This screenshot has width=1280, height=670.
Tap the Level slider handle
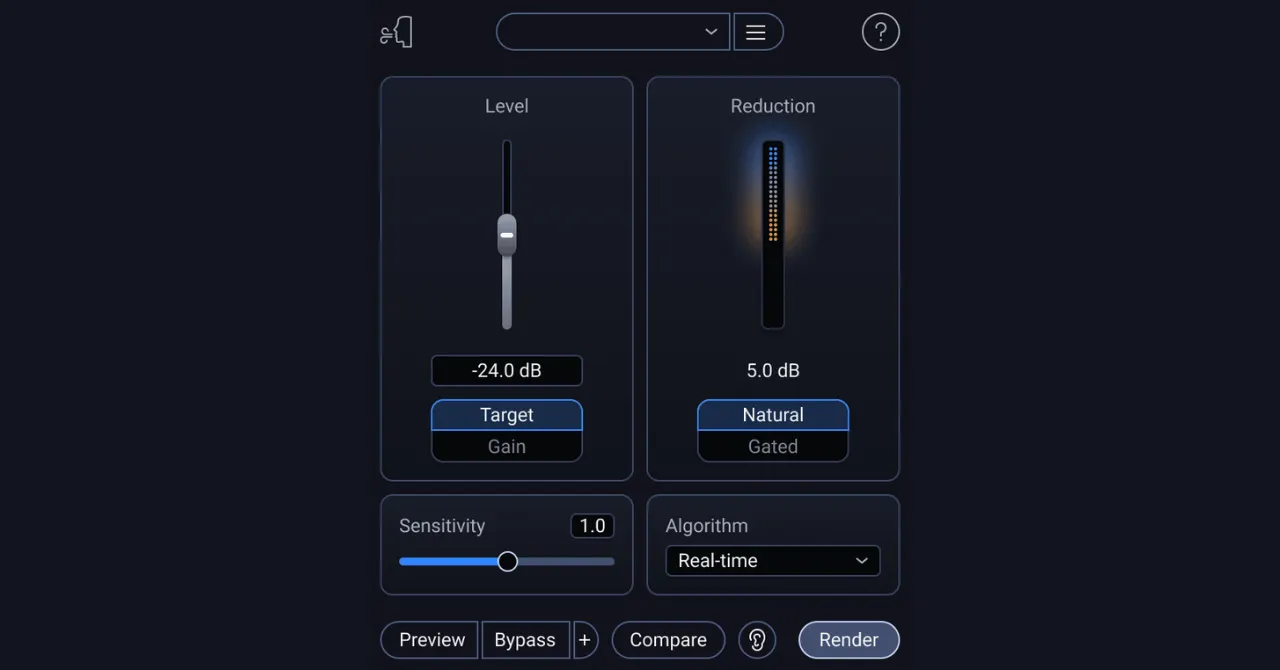pos(507,236)
